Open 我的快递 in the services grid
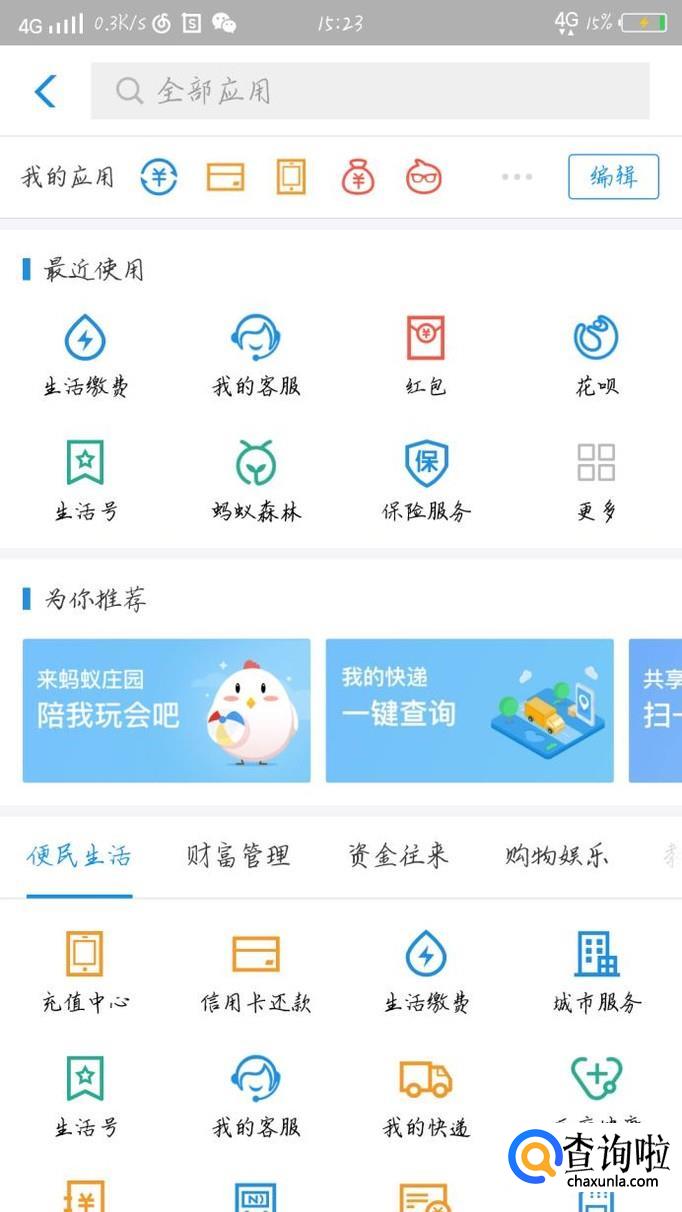 [x=426, y=1097]
